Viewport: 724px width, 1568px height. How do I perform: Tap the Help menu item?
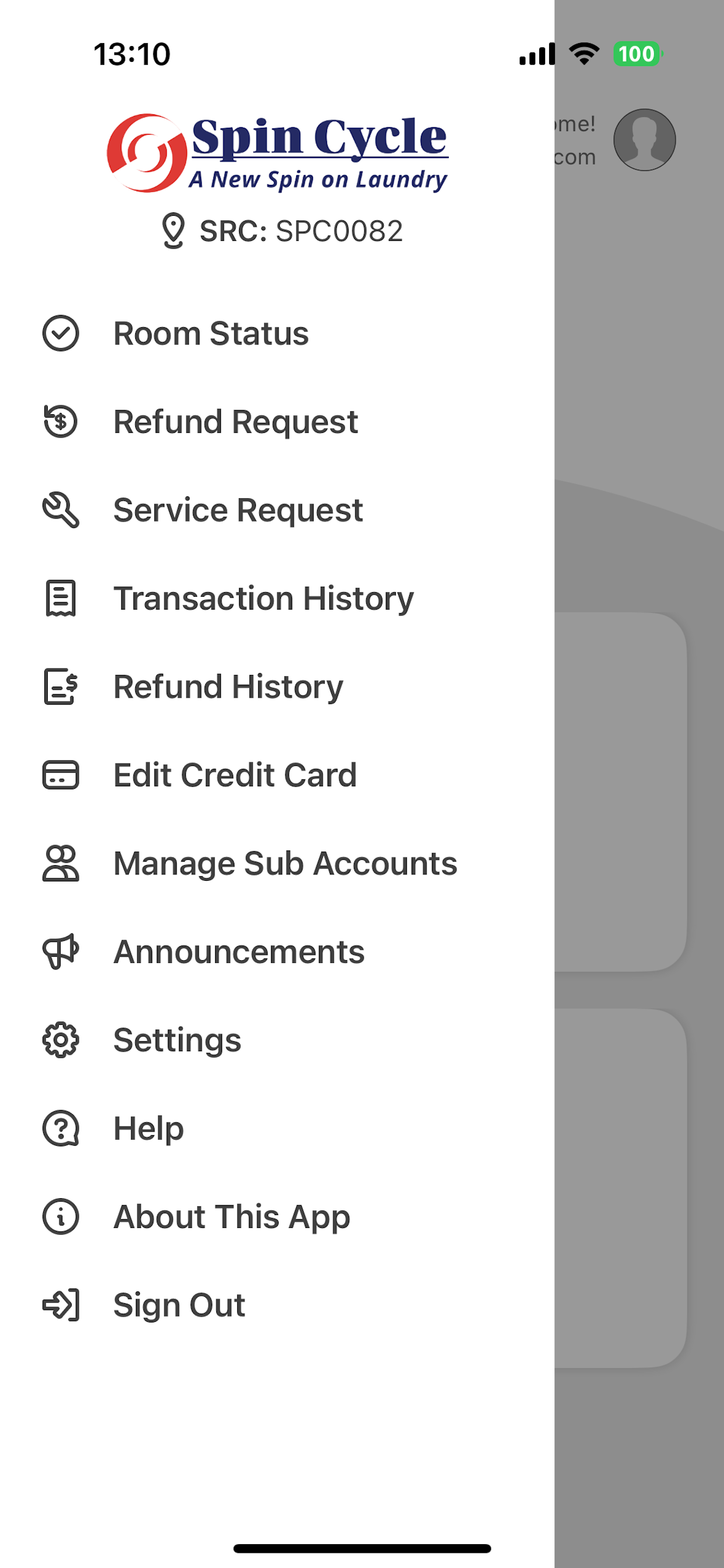(277, 1128)
